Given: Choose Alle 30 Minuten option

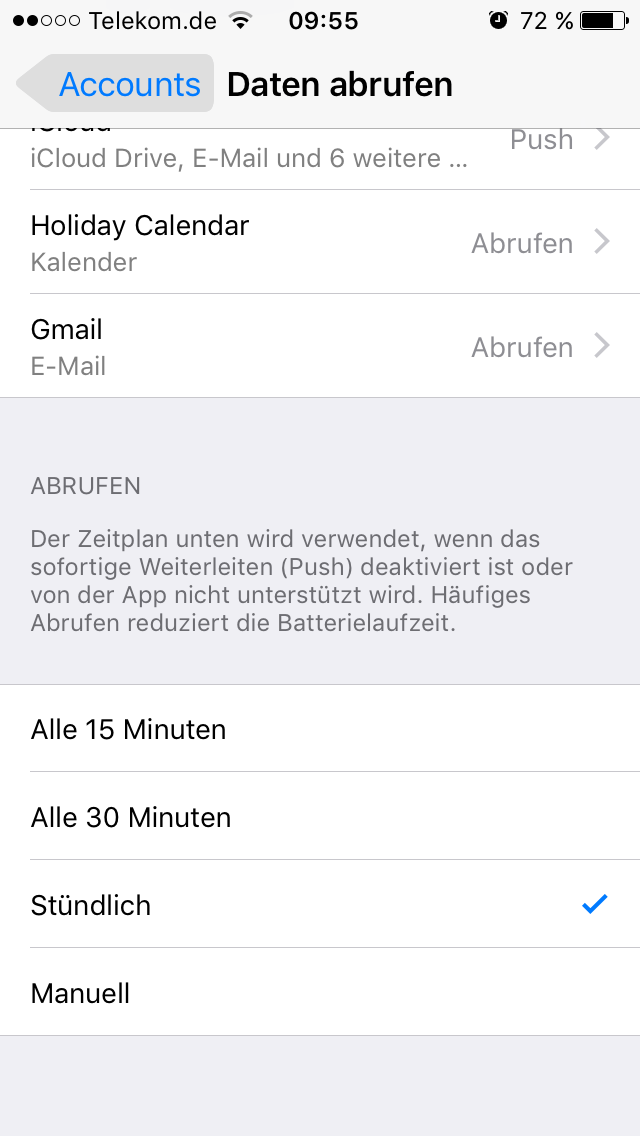Looking at the screenshot, I should click(320, 817).
